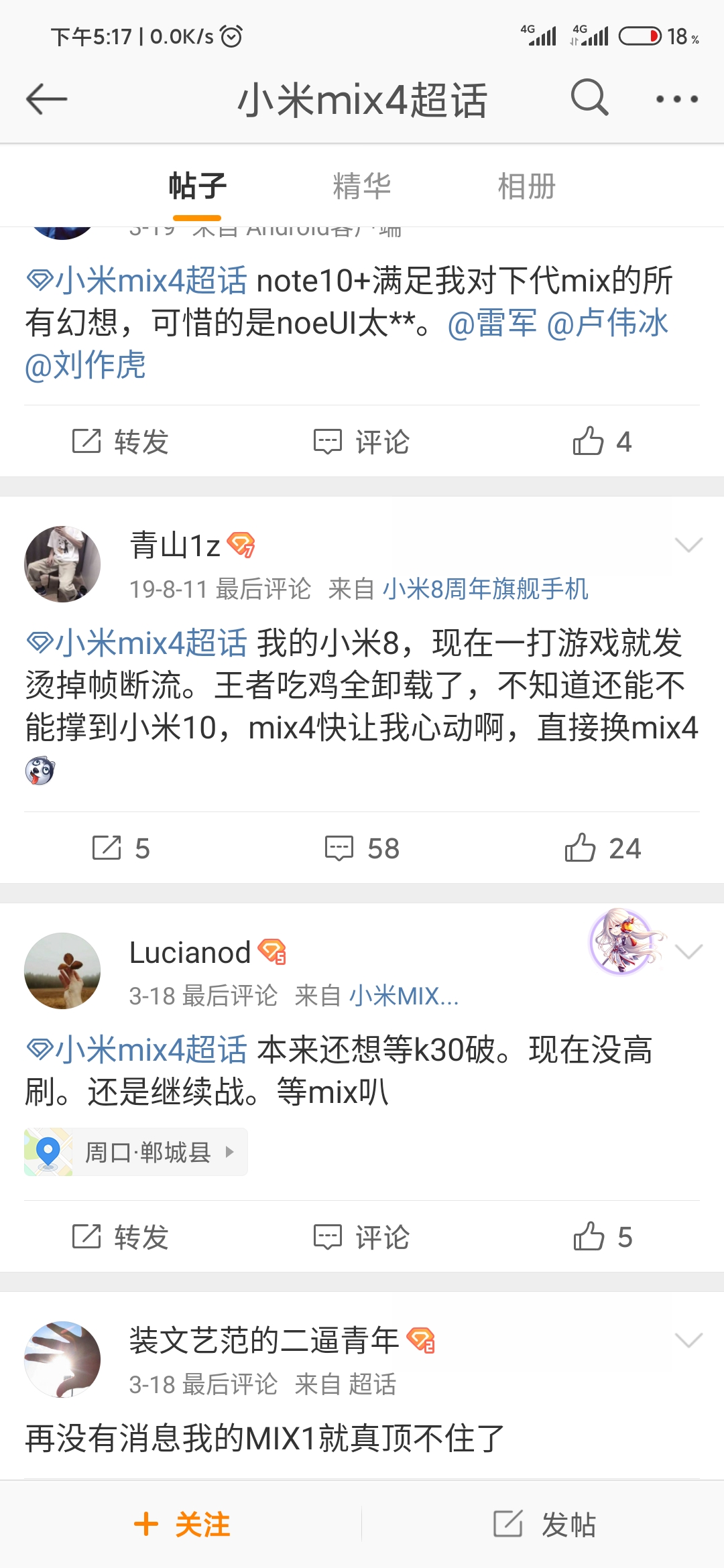Viewport: 724px width, 1568px height.
Task: Tap the location pin icon for 周口·郸城县
Action: 48,1151
